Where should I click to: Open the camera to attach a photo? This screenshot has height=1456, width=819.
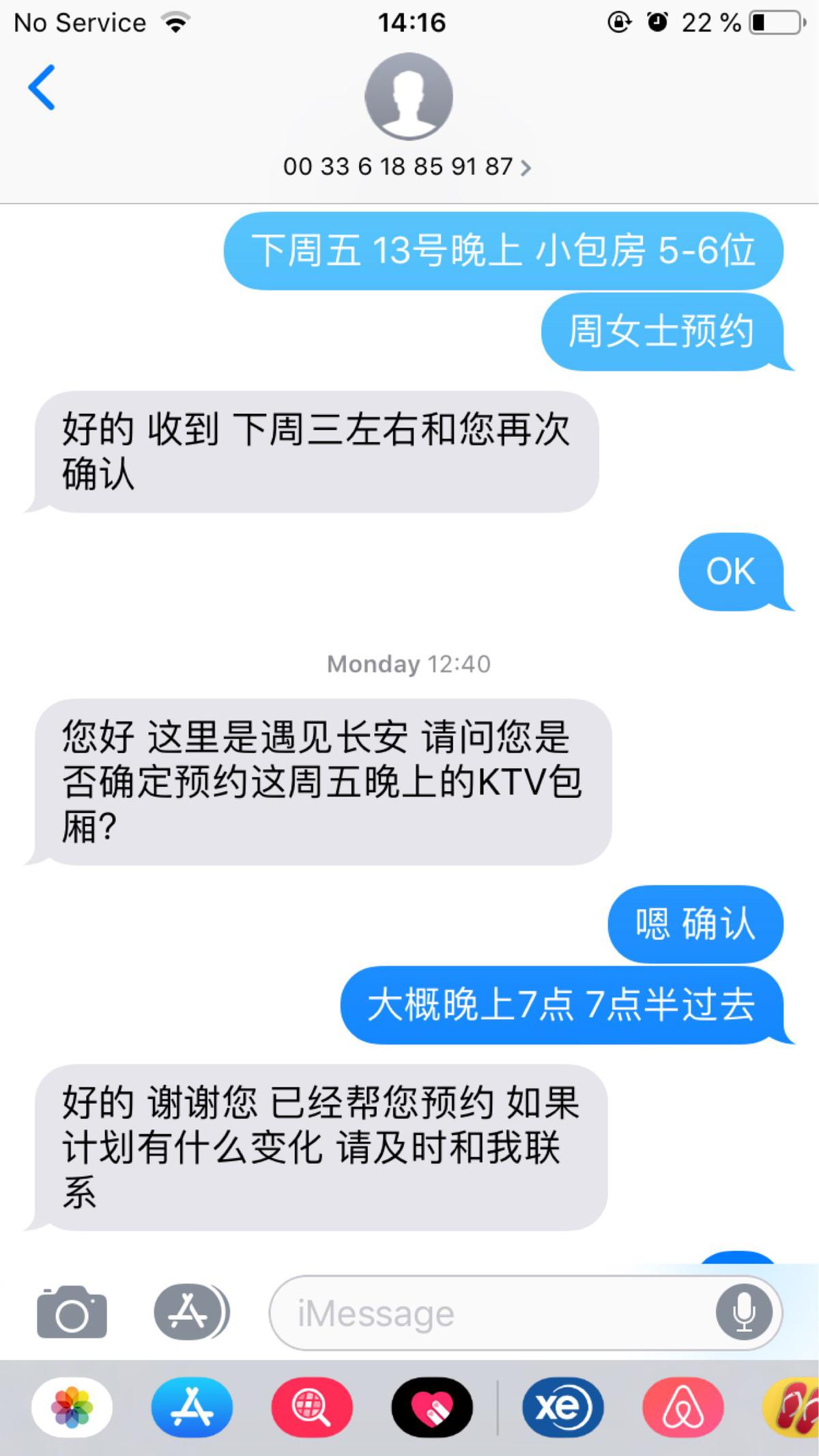point(72,1312)
